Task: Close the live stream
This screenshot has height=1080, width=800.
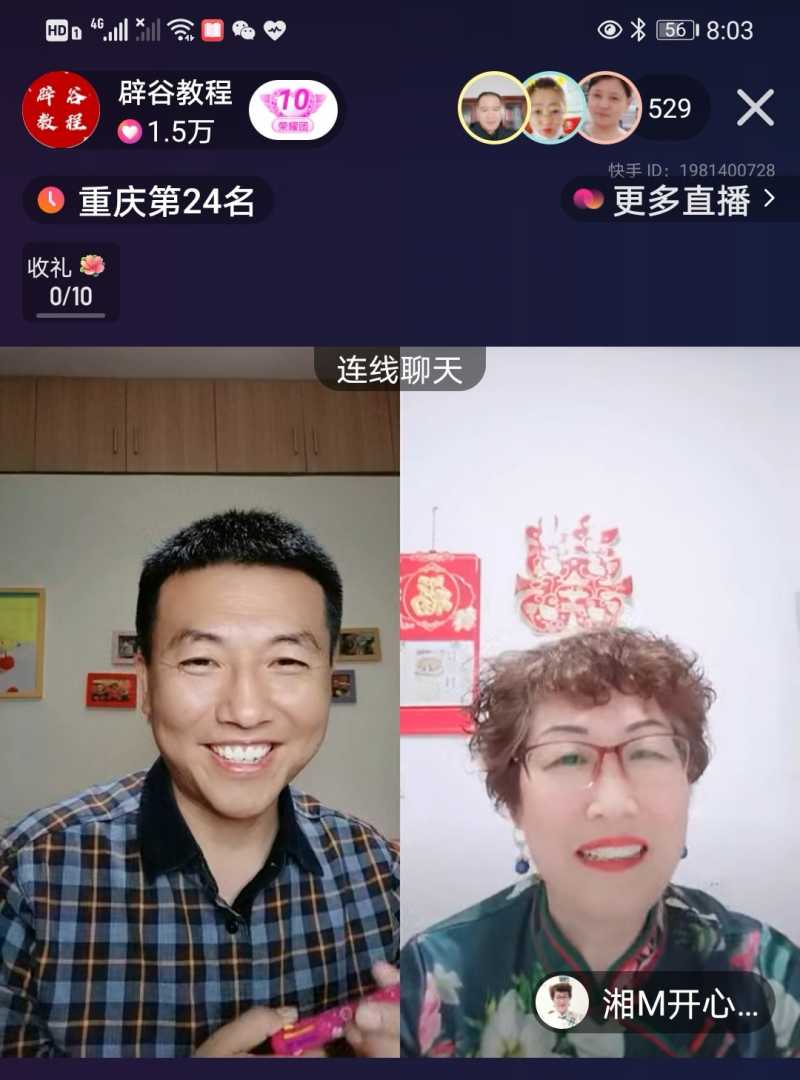Action: pyautogui.click(x=755, y=107)
